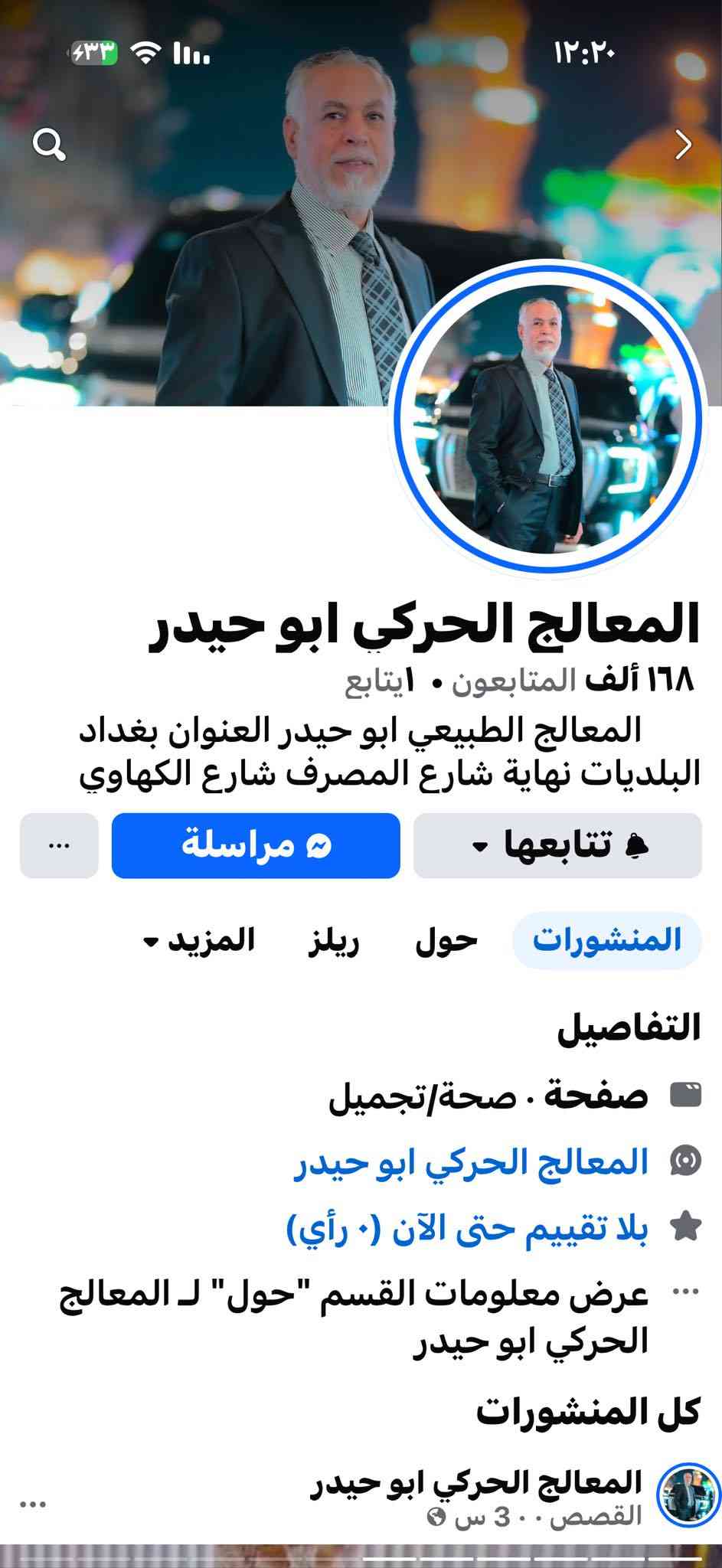Expand the المزيد tab menu
Image resolution: width=722 pixels, height=1568 pixels.
[x=199, y=940]
